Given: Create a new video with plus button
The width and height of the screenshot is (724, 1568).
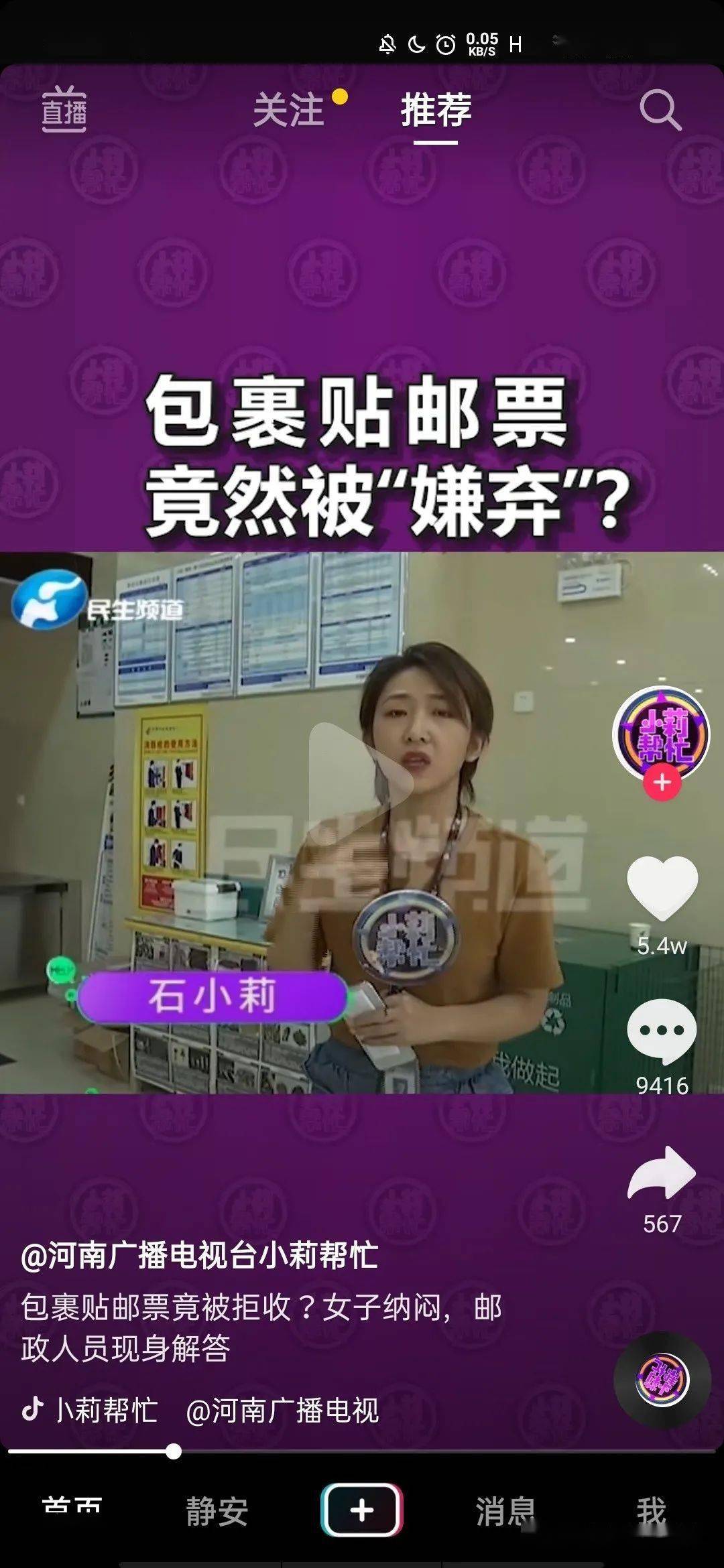Looking at the screenshot, I should click(362, 1510).
